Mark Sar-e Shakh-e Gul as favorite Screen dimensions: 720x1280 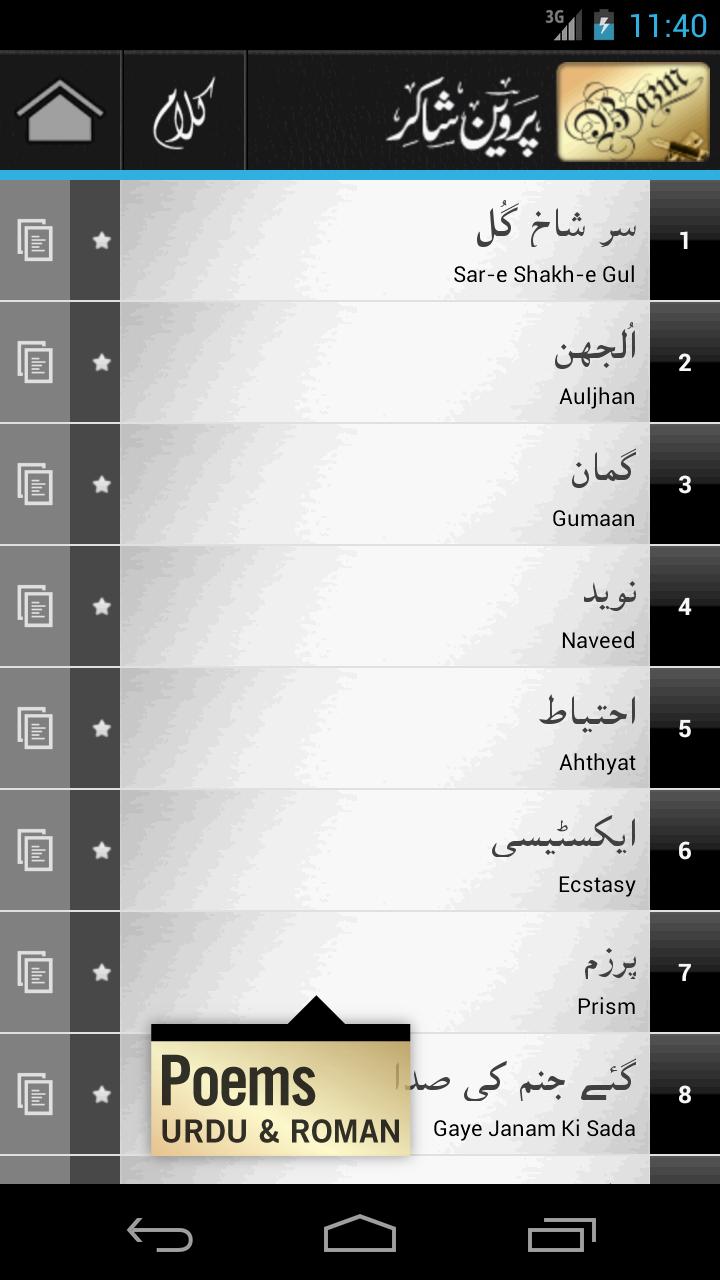(x=101, y=241)
